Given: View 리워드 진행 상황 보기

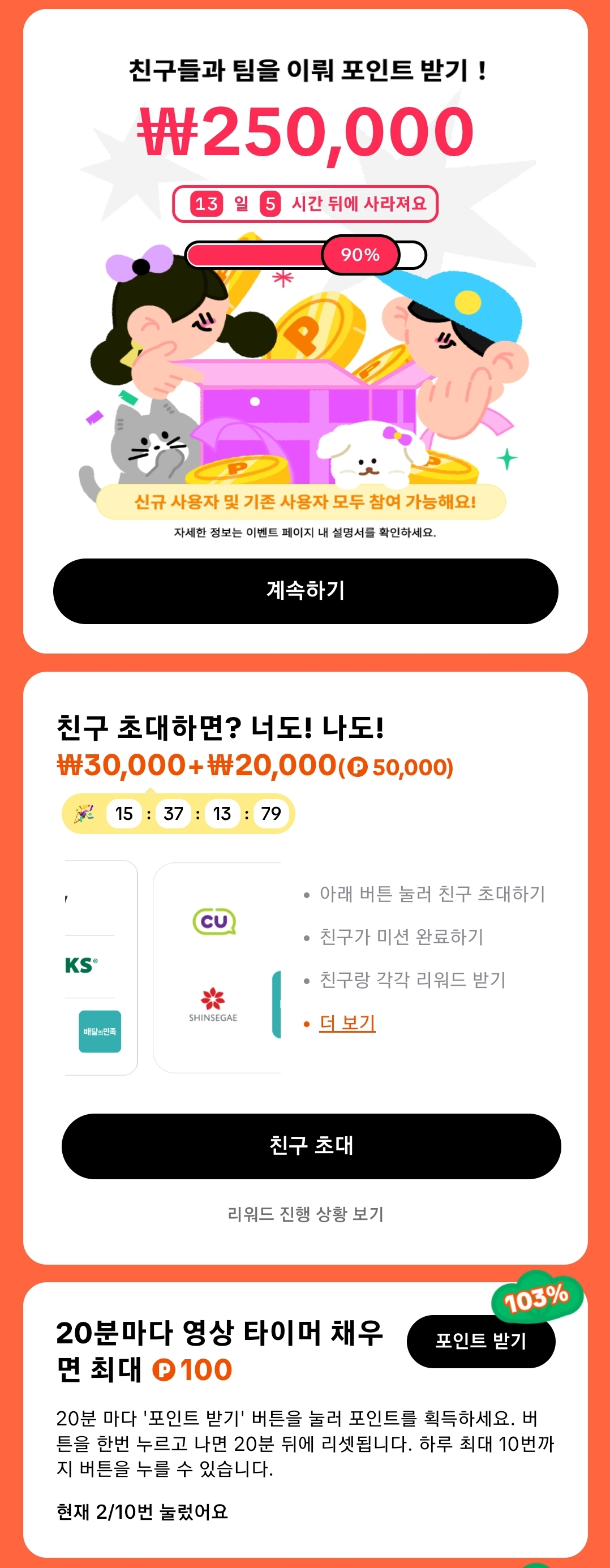Looking at the screenshot, I should click(305, 1214).
